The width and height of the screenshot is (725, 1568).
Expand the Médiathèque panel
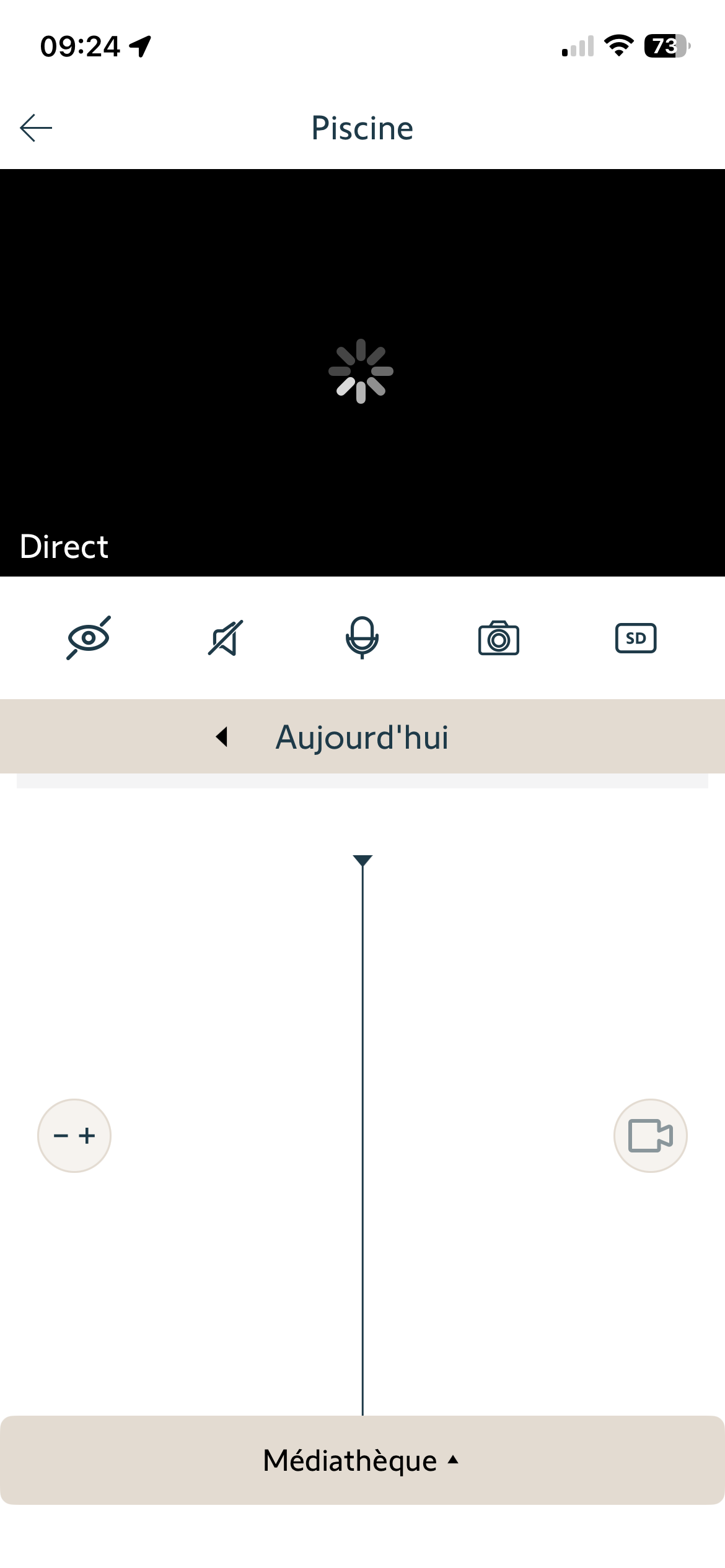point(362,1460)
